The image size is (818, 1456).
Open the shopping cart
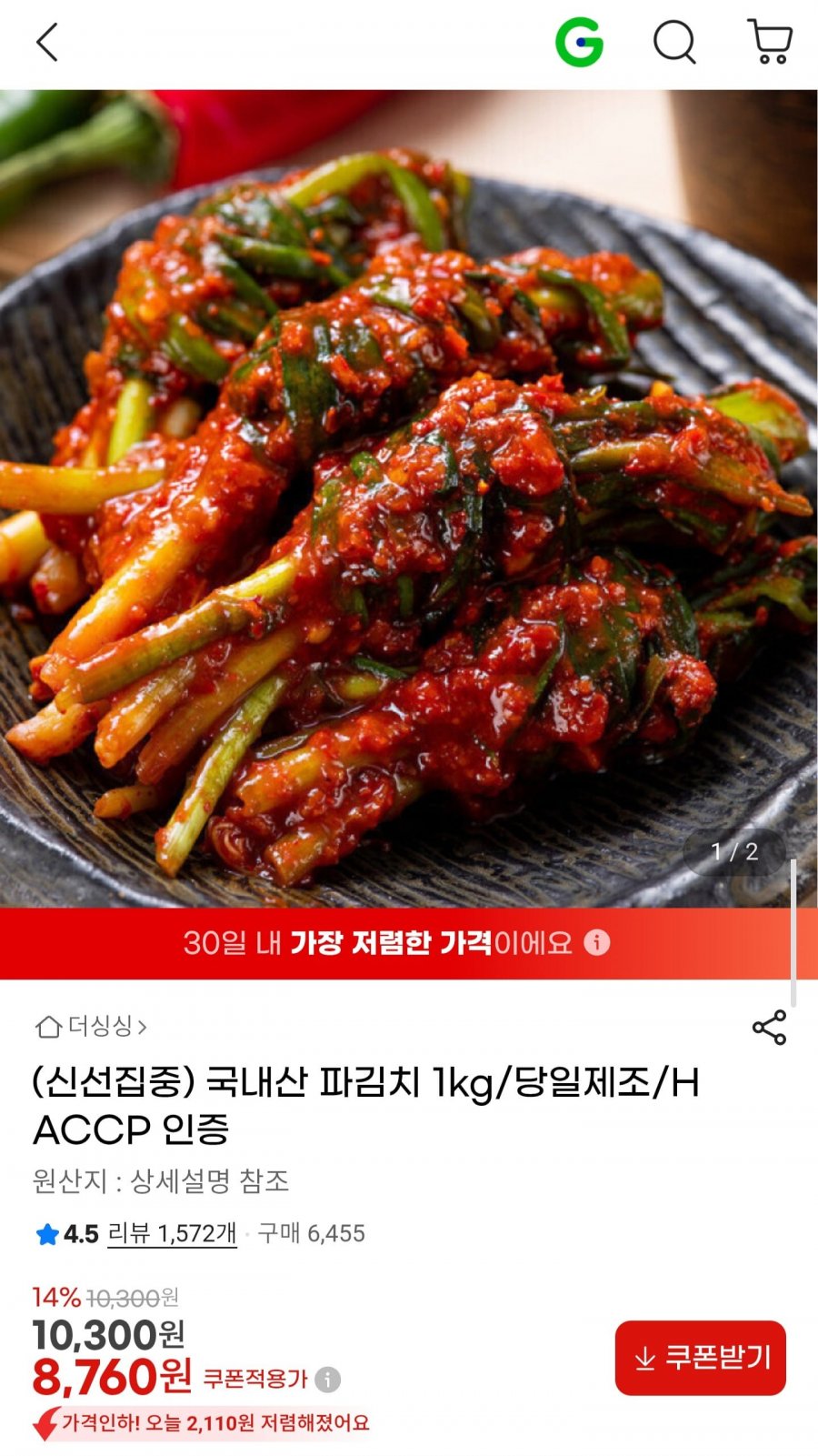(770, 42)
